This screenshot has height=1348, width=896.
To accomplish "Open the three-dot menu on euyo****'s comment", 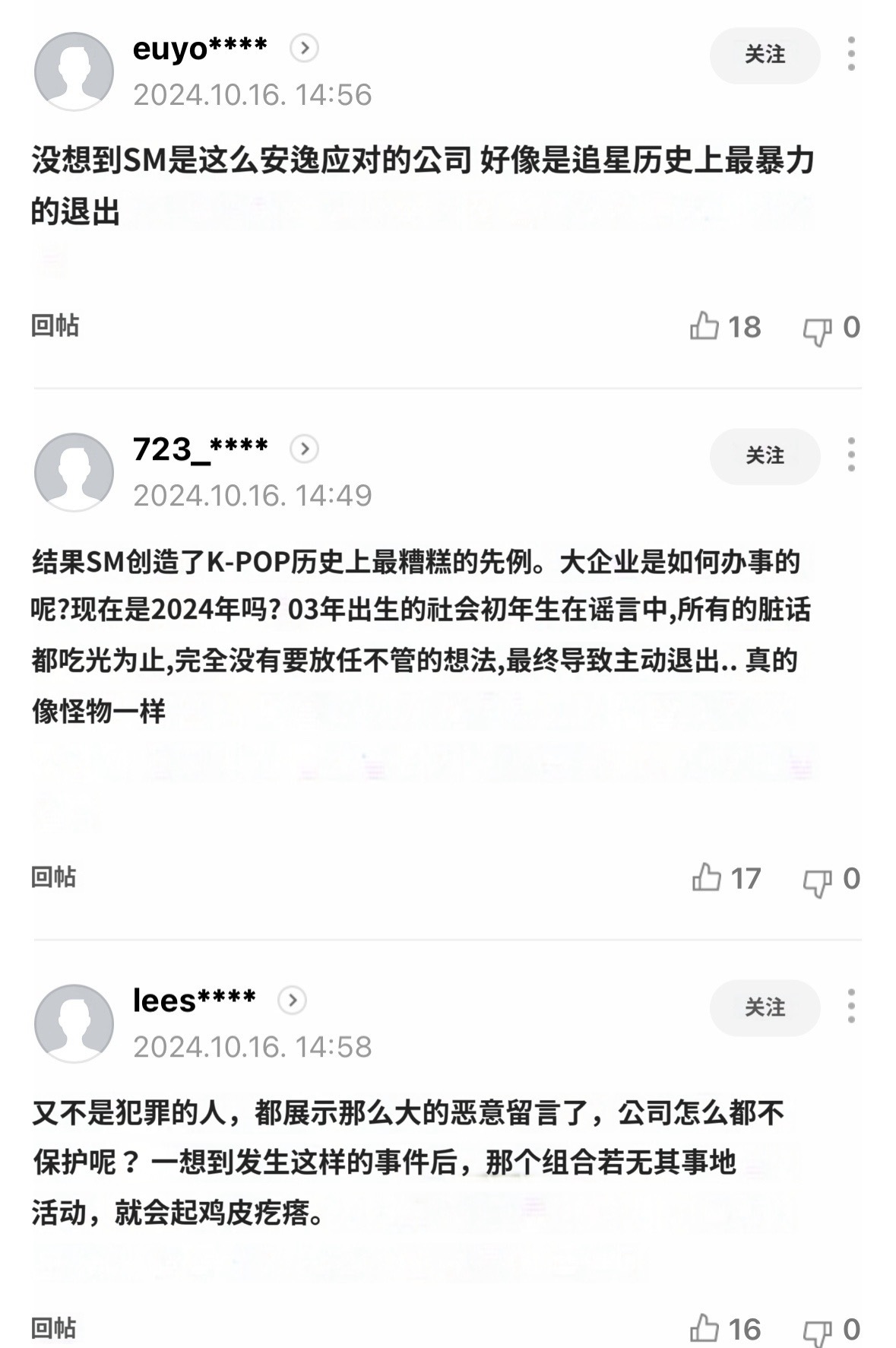I will [x=850, y=56].
